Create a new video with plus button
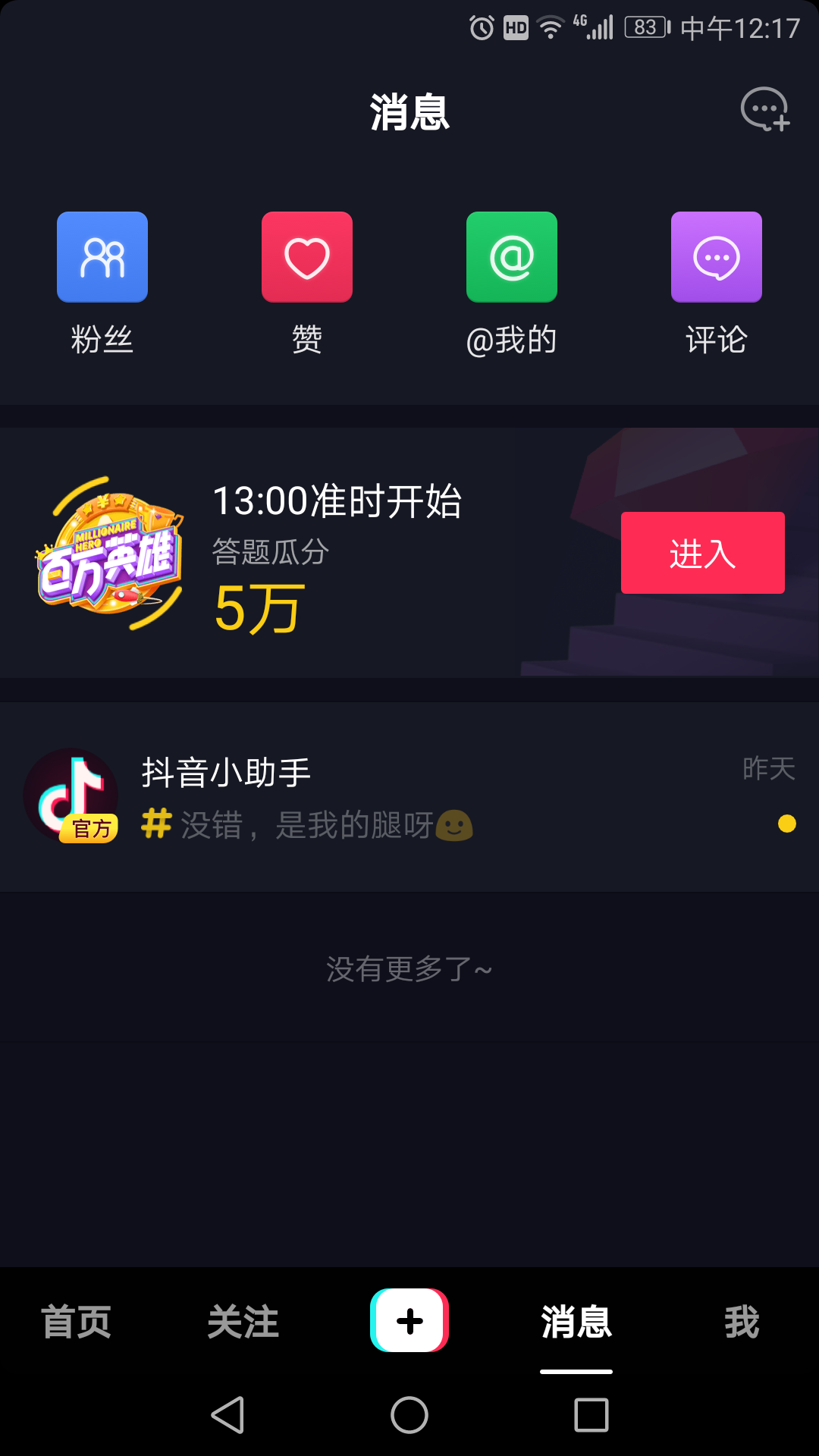Screen dimensions: 819x1456 [409, 1320]
